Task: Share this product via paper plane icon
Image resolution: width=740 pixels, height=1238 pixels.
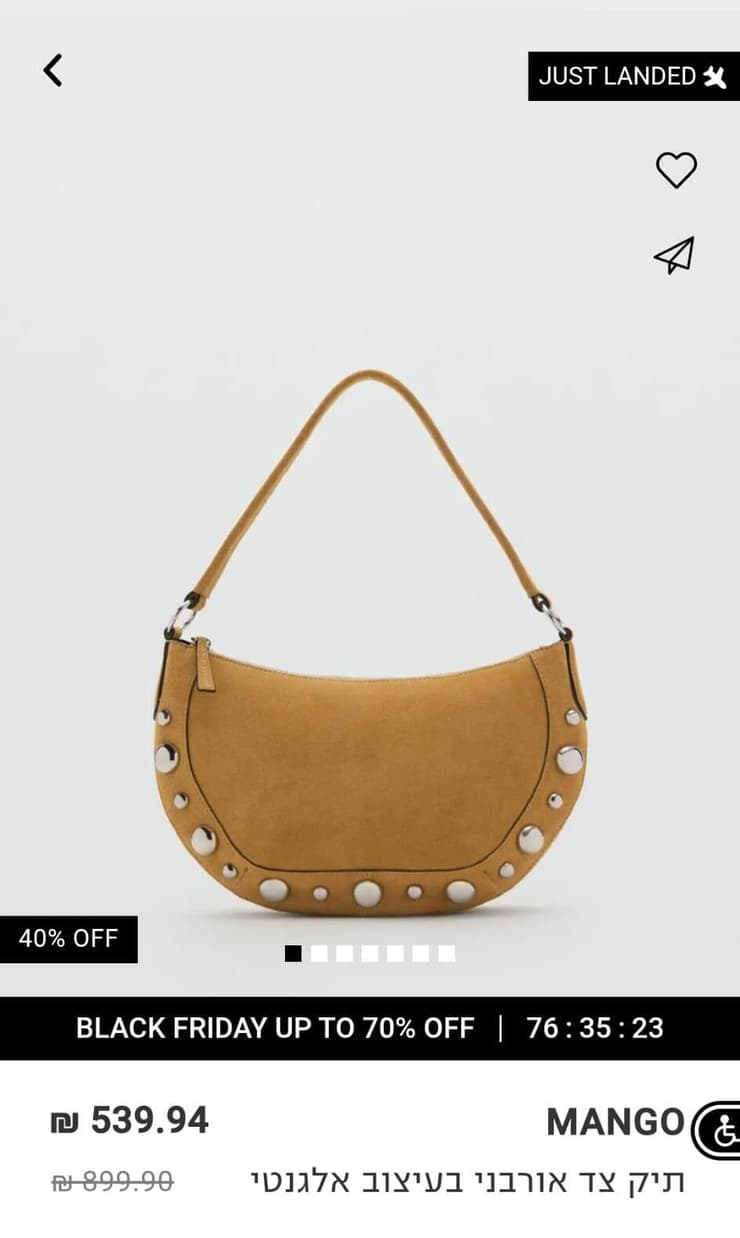Action: pos(674,255)
